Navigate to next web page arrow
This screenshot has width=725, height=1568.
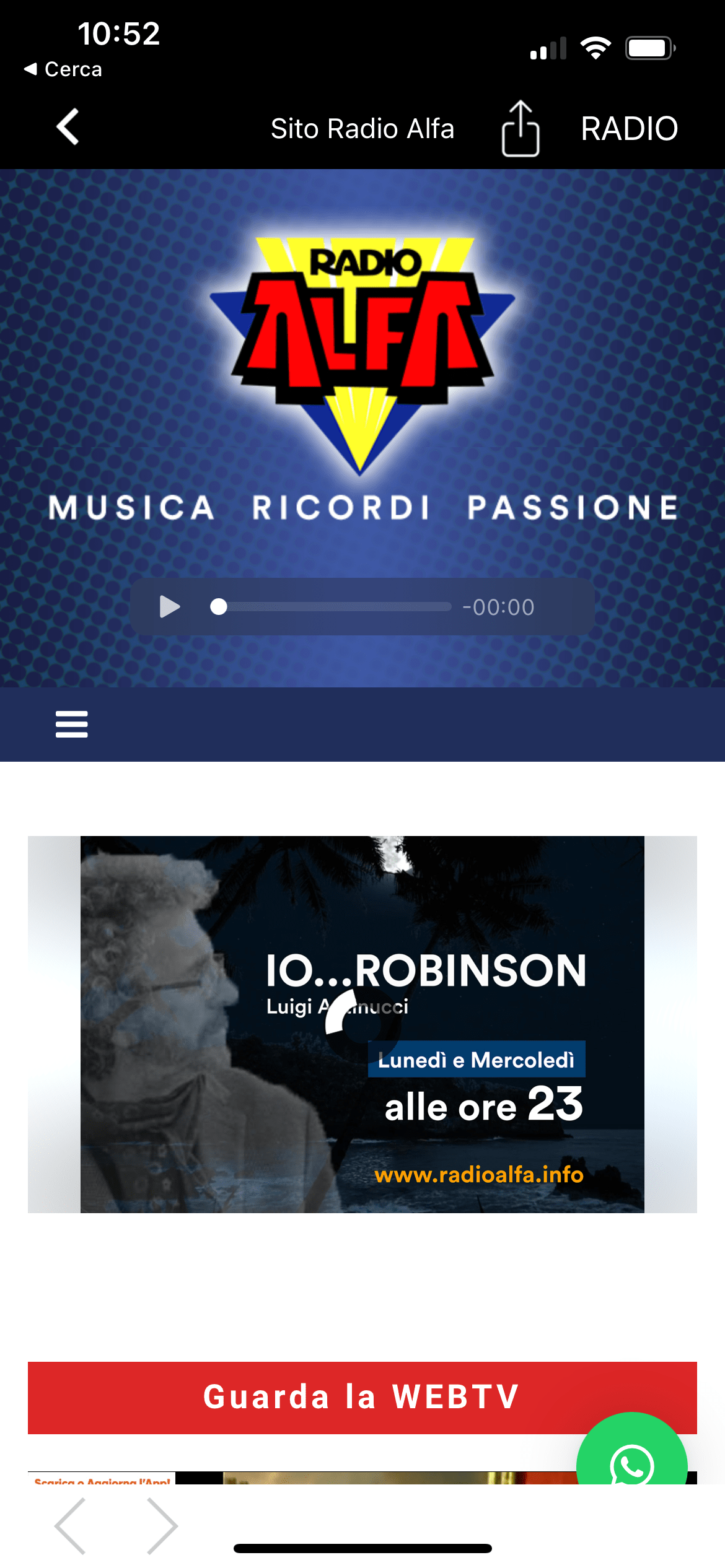pos(162,1526)
